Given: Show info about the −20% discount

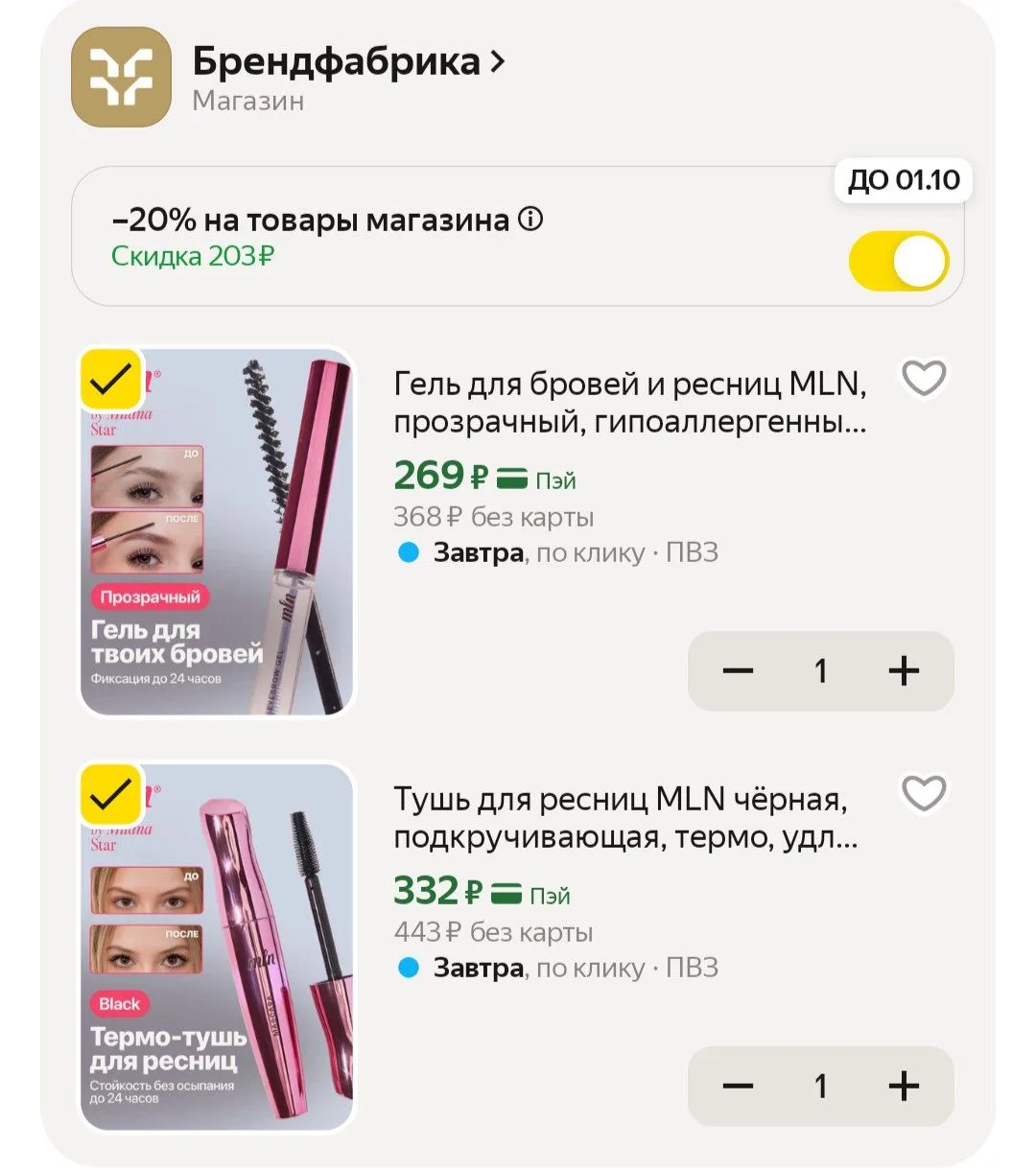Looking at the screenshot, I should pyautogui.click(x=530, y=220).
